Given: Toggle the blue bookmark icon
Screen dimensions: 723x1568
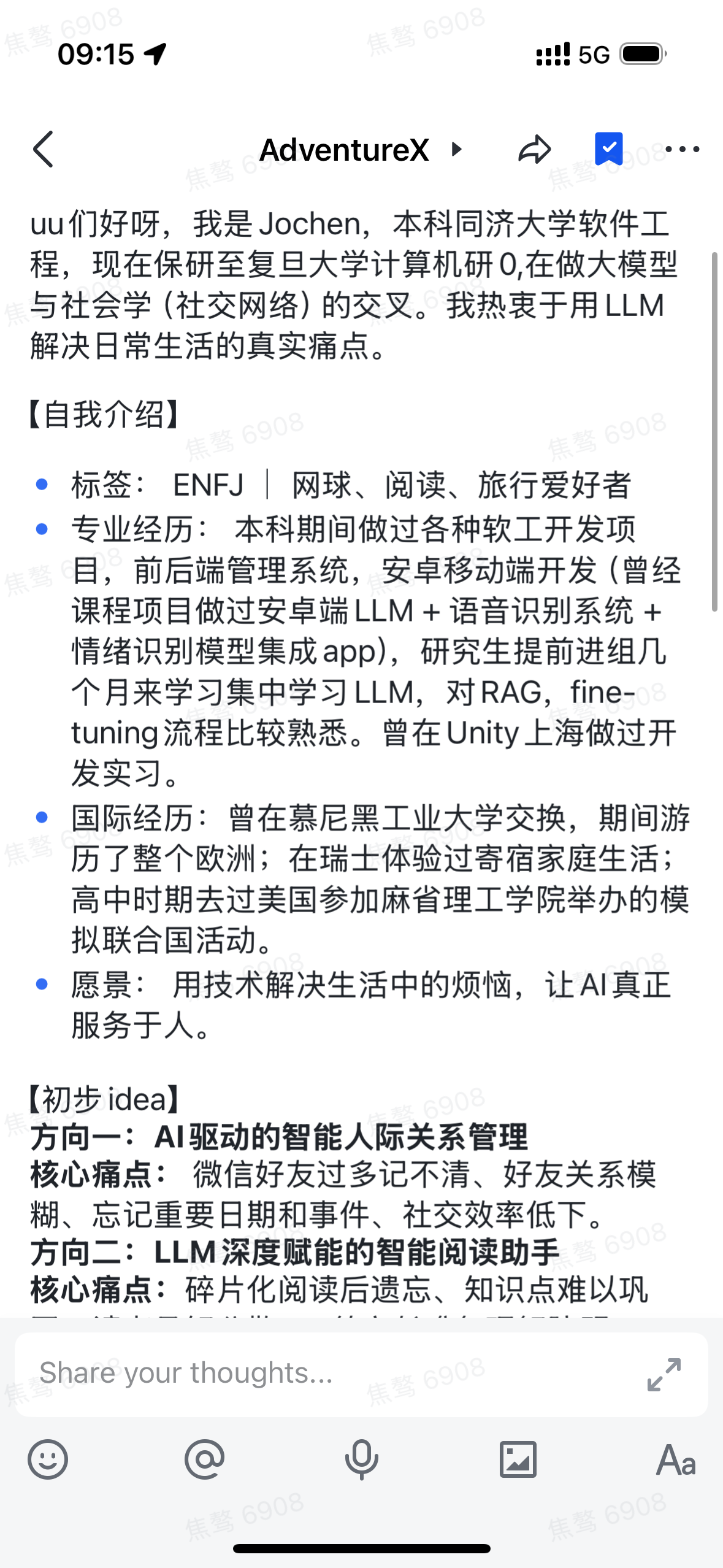Looking at the screenshot, I should tap(608, 149).
